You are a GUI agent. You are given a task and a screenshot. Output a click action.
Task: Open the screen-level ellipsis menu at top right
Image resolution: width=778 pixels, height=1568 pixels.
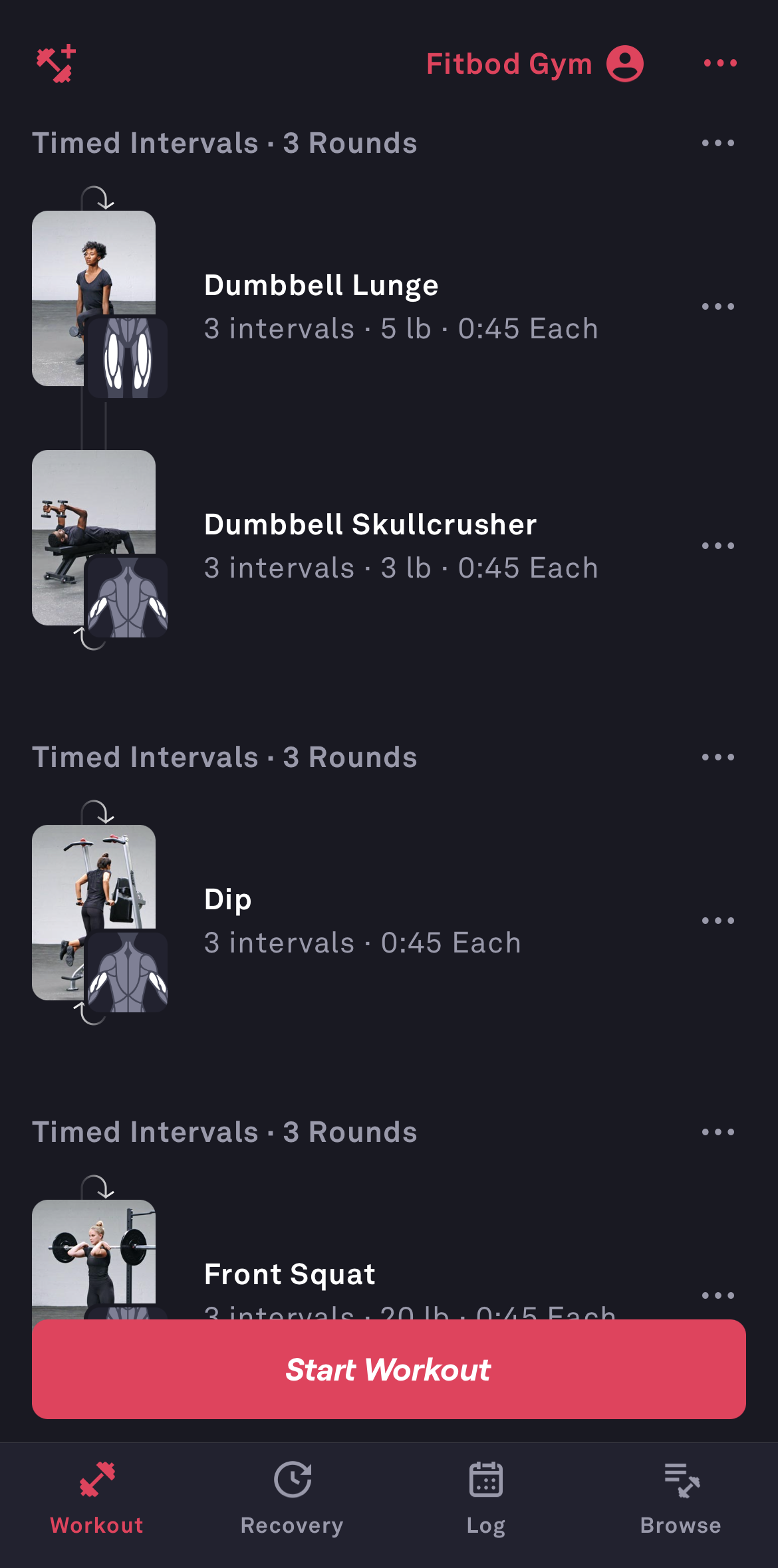coord(721,63)
